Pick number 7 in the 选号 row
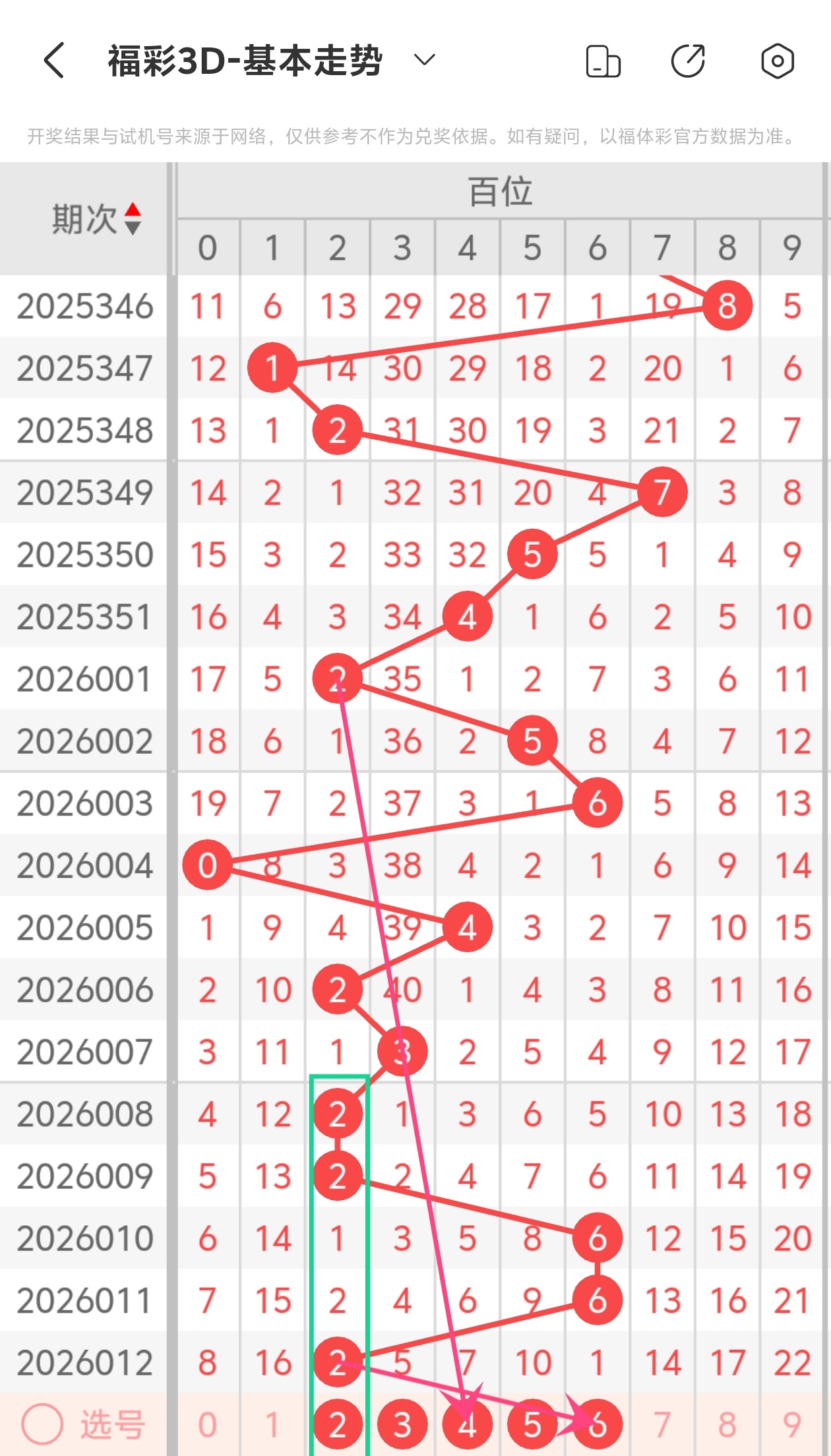Screen dimensions: 831x1456 [662, 1425]
